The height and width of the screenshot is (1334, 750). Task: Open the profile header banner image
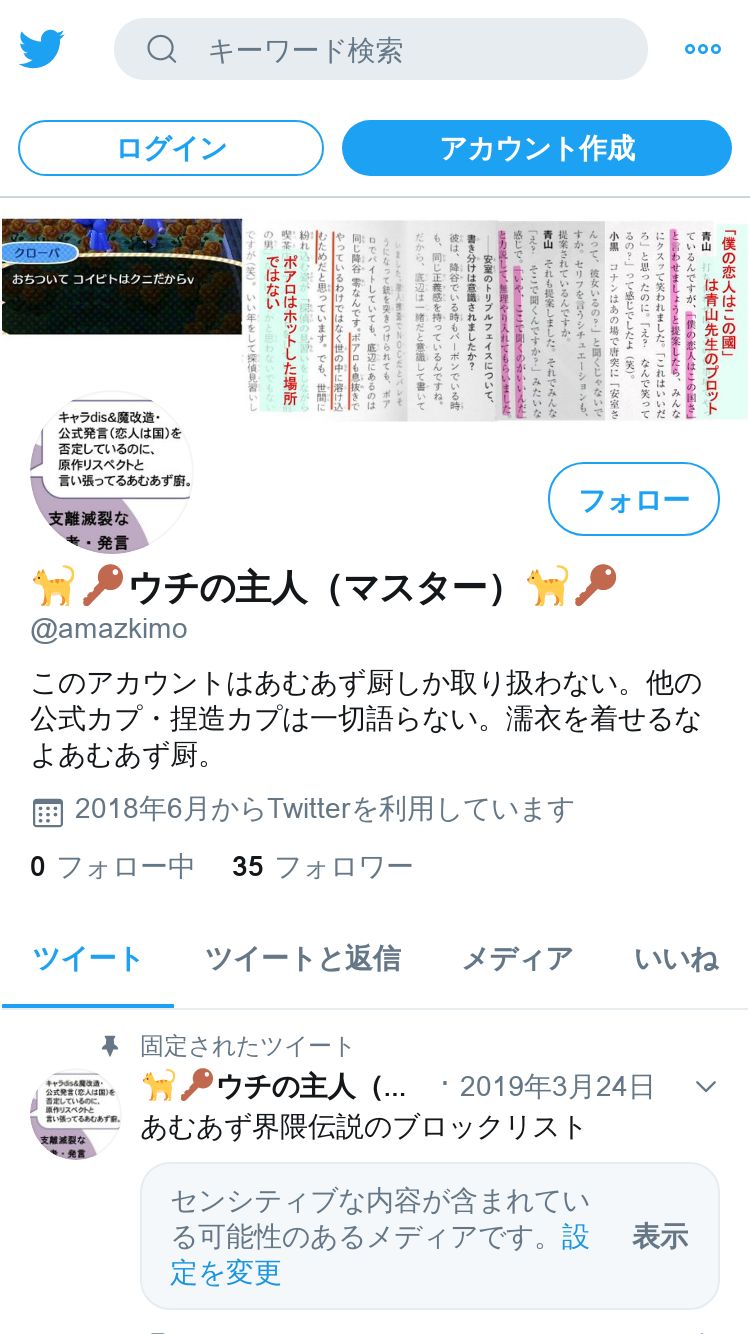[x=375, y=320]
